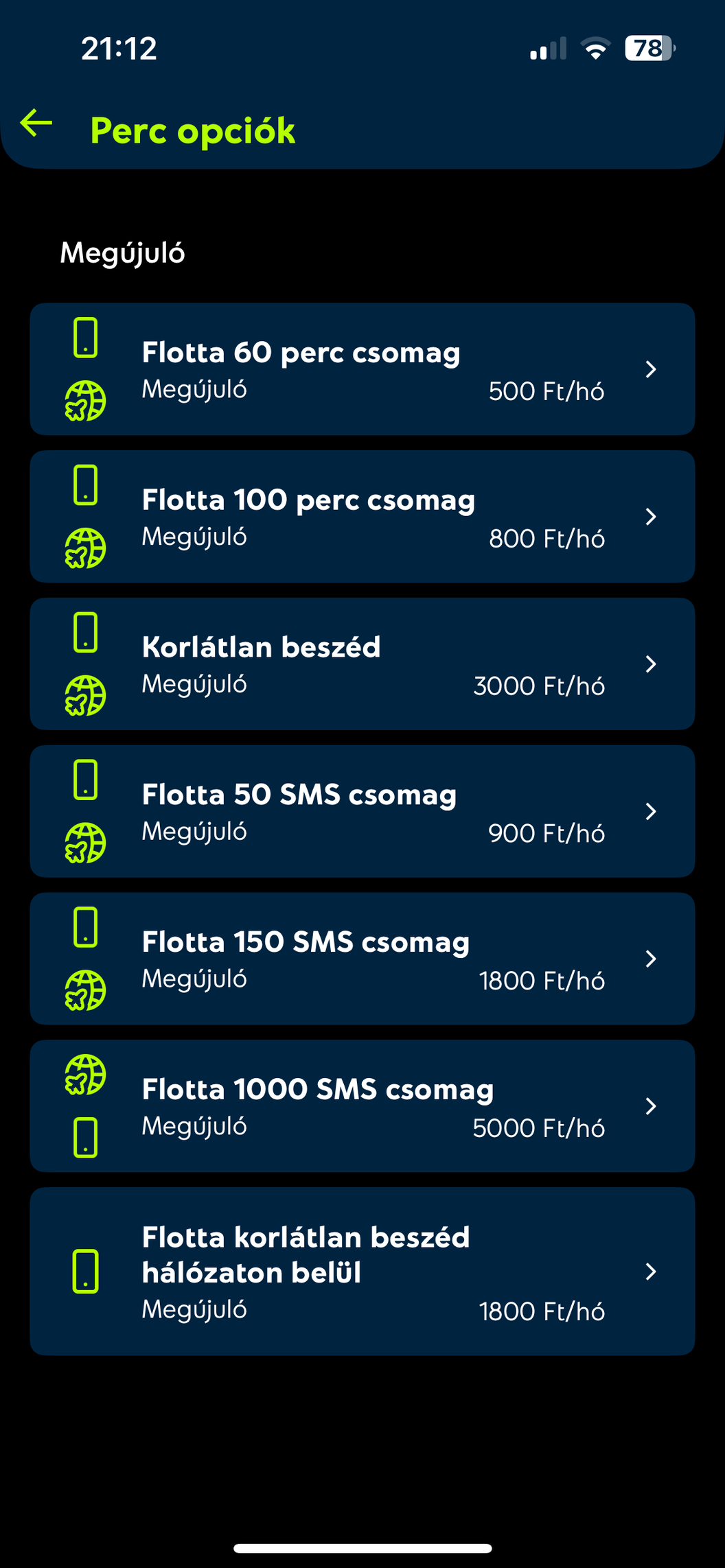Select Flotta 100 perc csomag option
The width and height of the screenshot is (725, 1568).
pos(362,517)
